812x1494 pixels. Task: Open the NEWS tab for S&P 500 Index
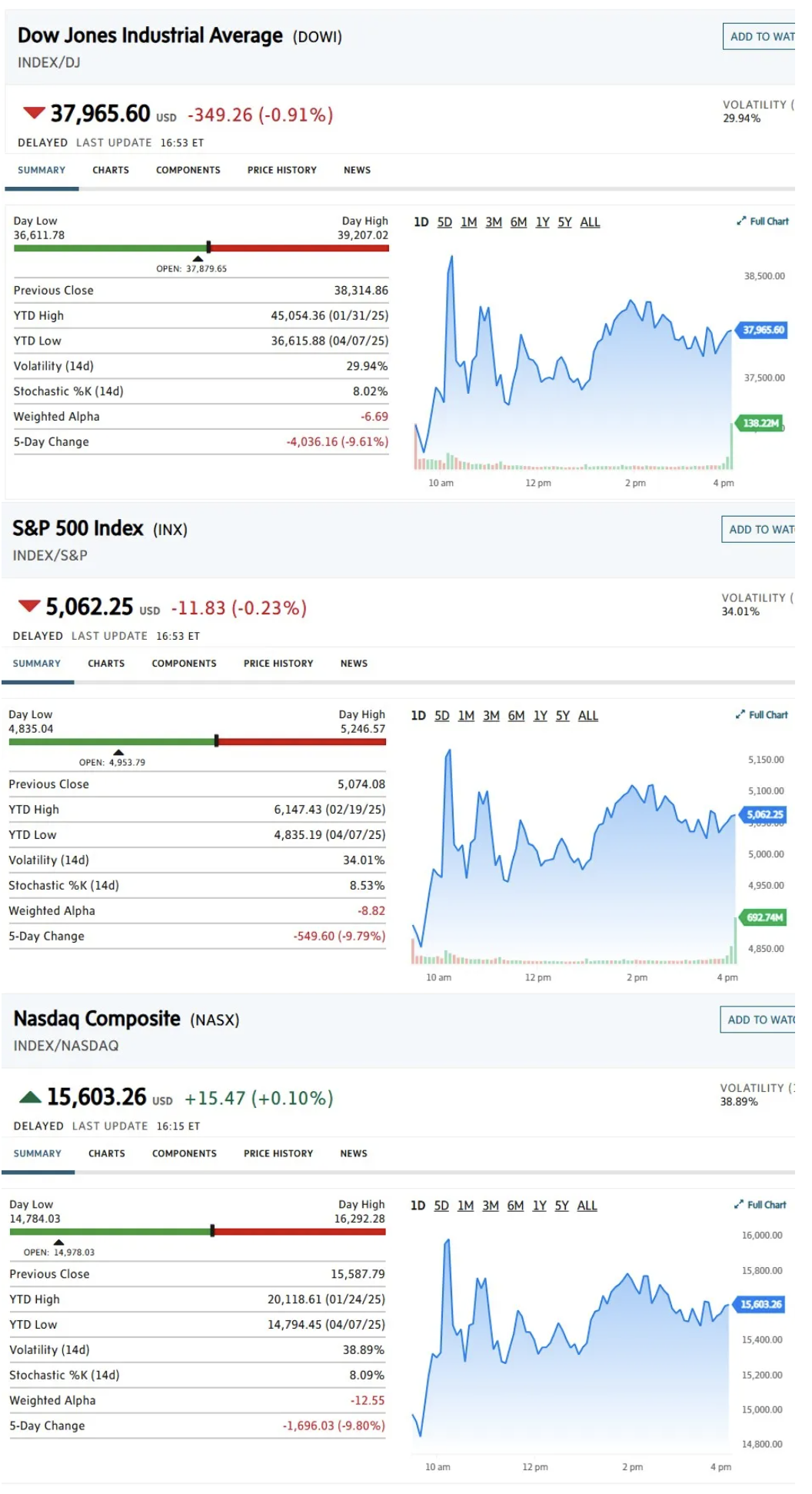coord(354,663)
